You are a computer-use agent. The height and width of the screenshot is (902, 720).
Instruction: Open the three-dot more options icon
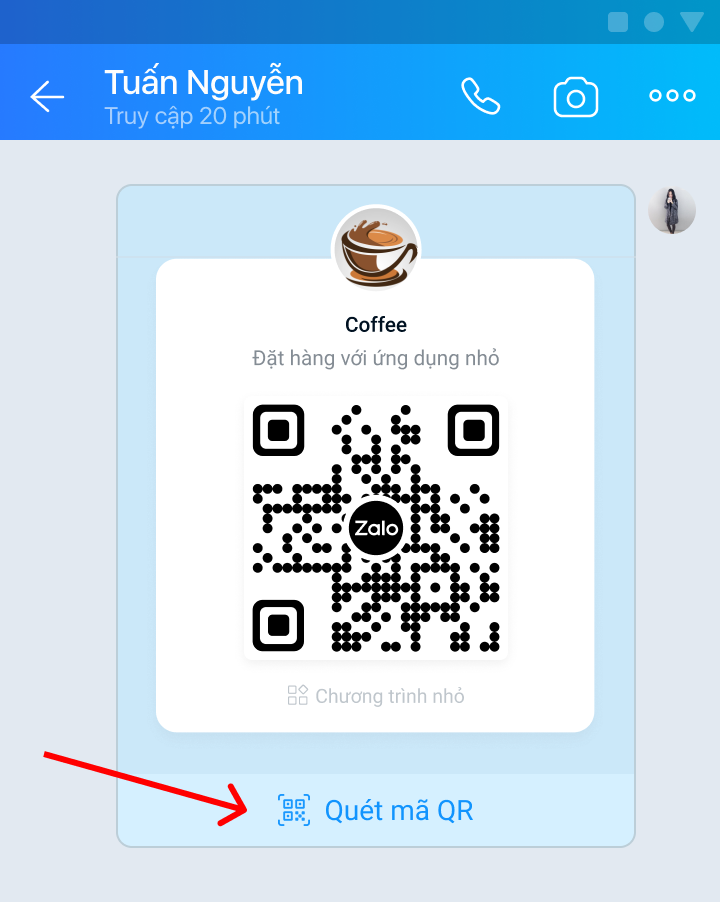[x=671, y=95]
